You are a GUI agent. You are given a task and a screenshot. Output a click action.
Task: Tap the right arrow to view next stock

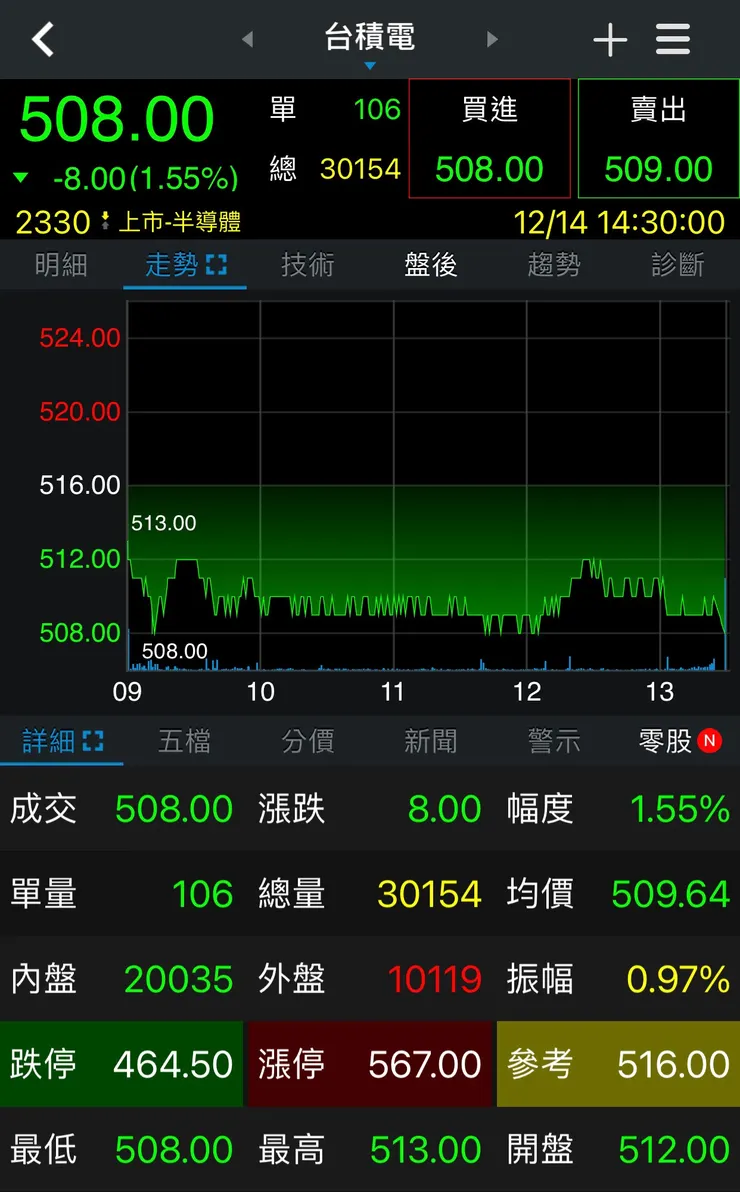(x=493, y=40)
